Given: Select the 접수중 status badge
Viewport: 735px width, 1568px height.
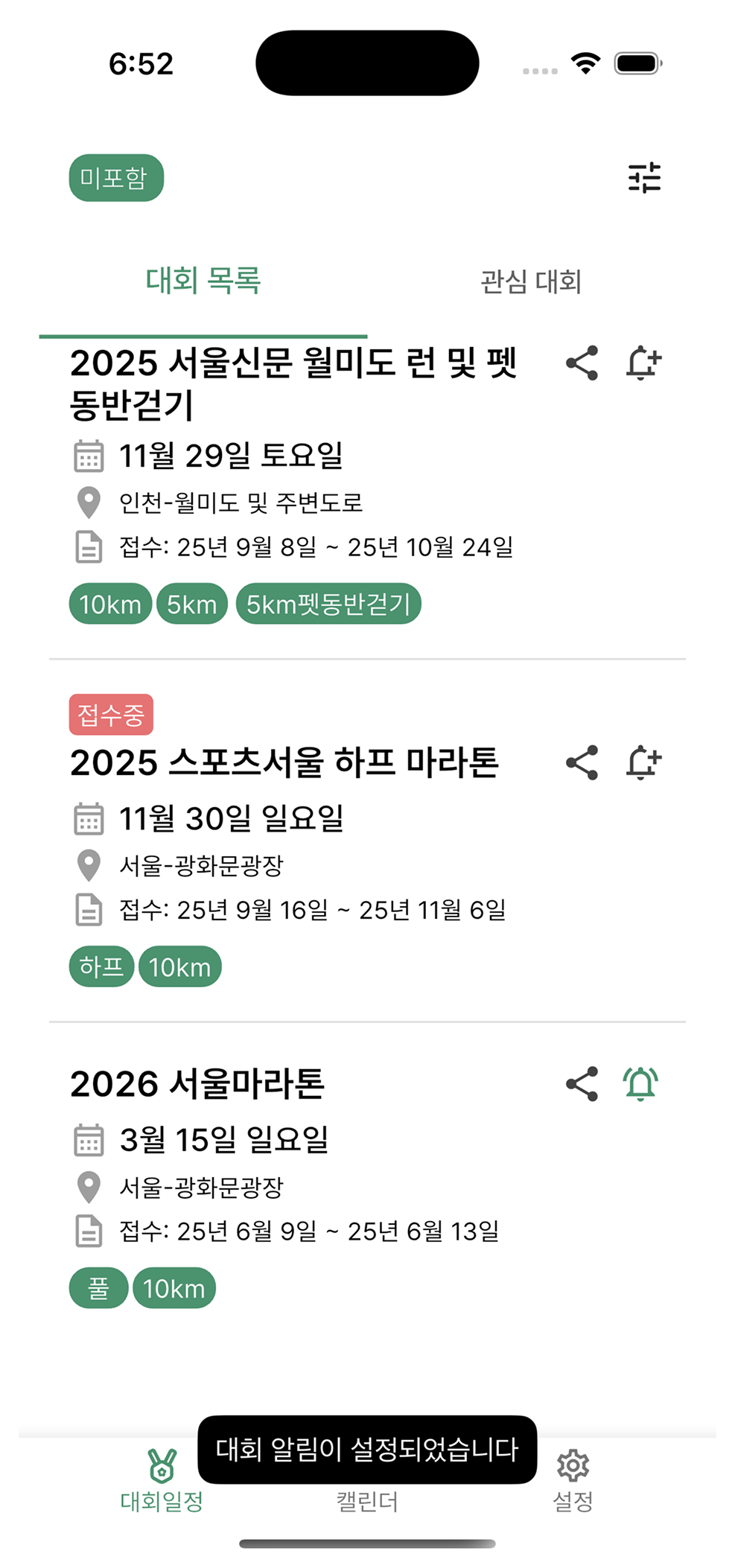Looking at the screenshot, I should [110, 716].
